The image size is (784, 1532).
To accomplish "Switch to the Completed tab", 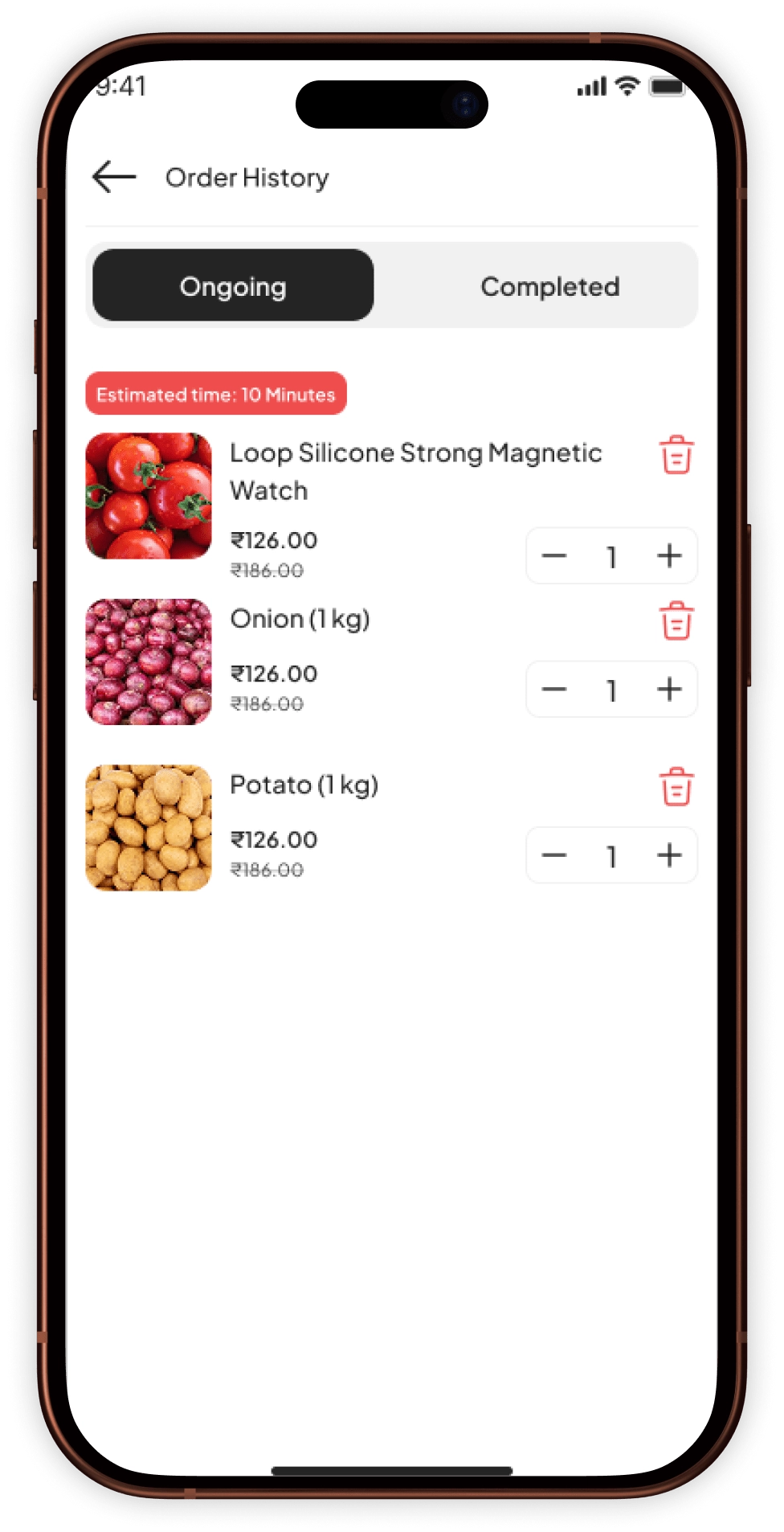I will tap(549, 286).
